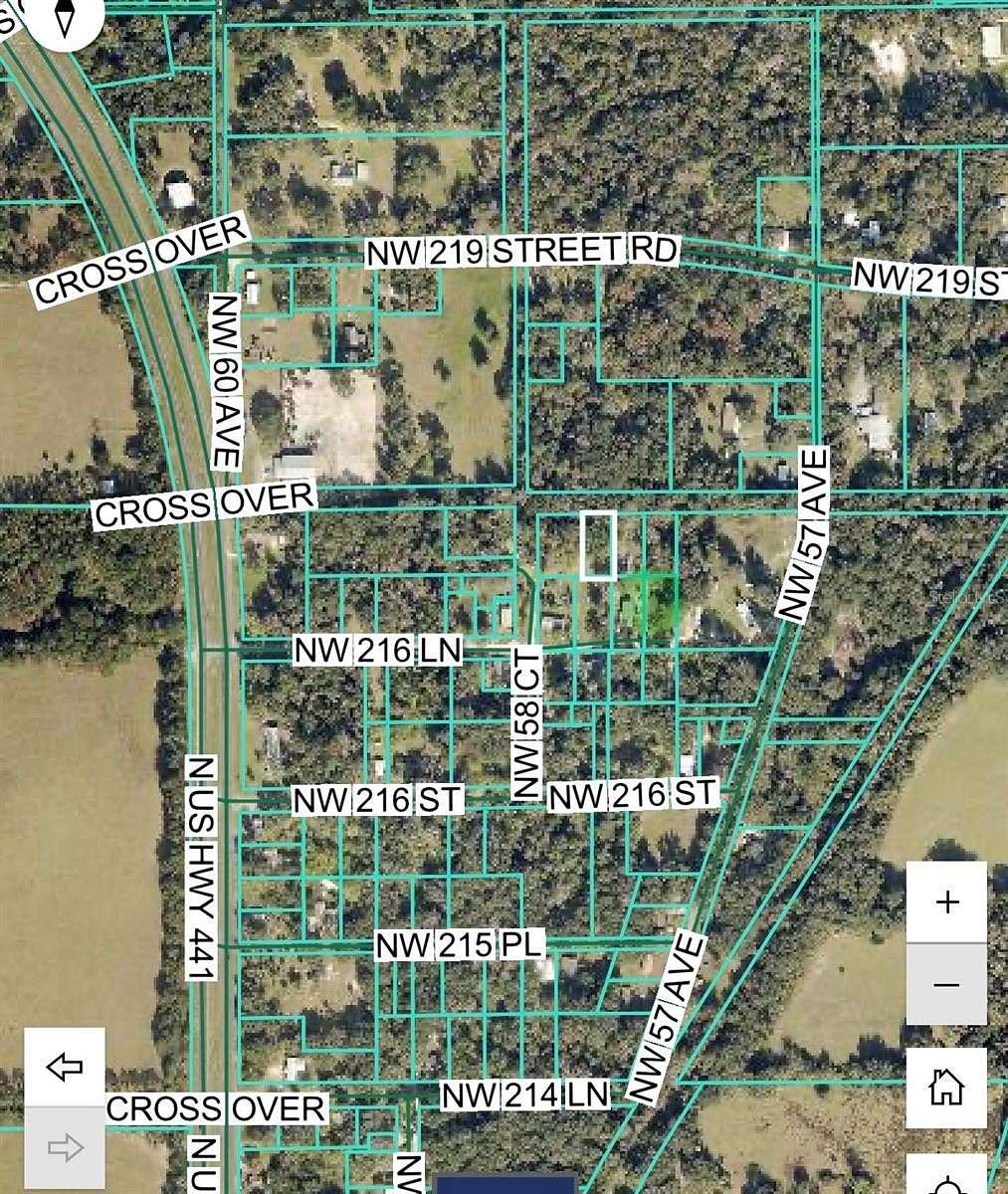Click the bottom CROSS OVER label
The image size is (1008, 1194).
214,1104
